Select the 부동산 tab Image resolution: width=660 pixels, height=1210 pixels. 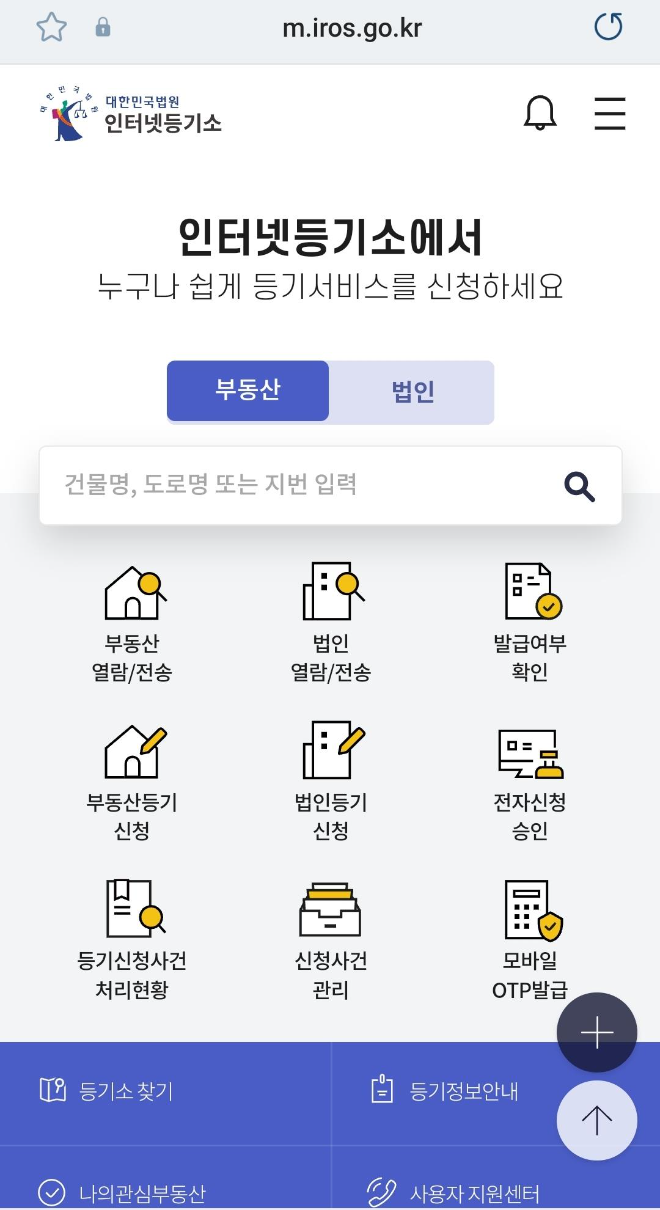248,390
